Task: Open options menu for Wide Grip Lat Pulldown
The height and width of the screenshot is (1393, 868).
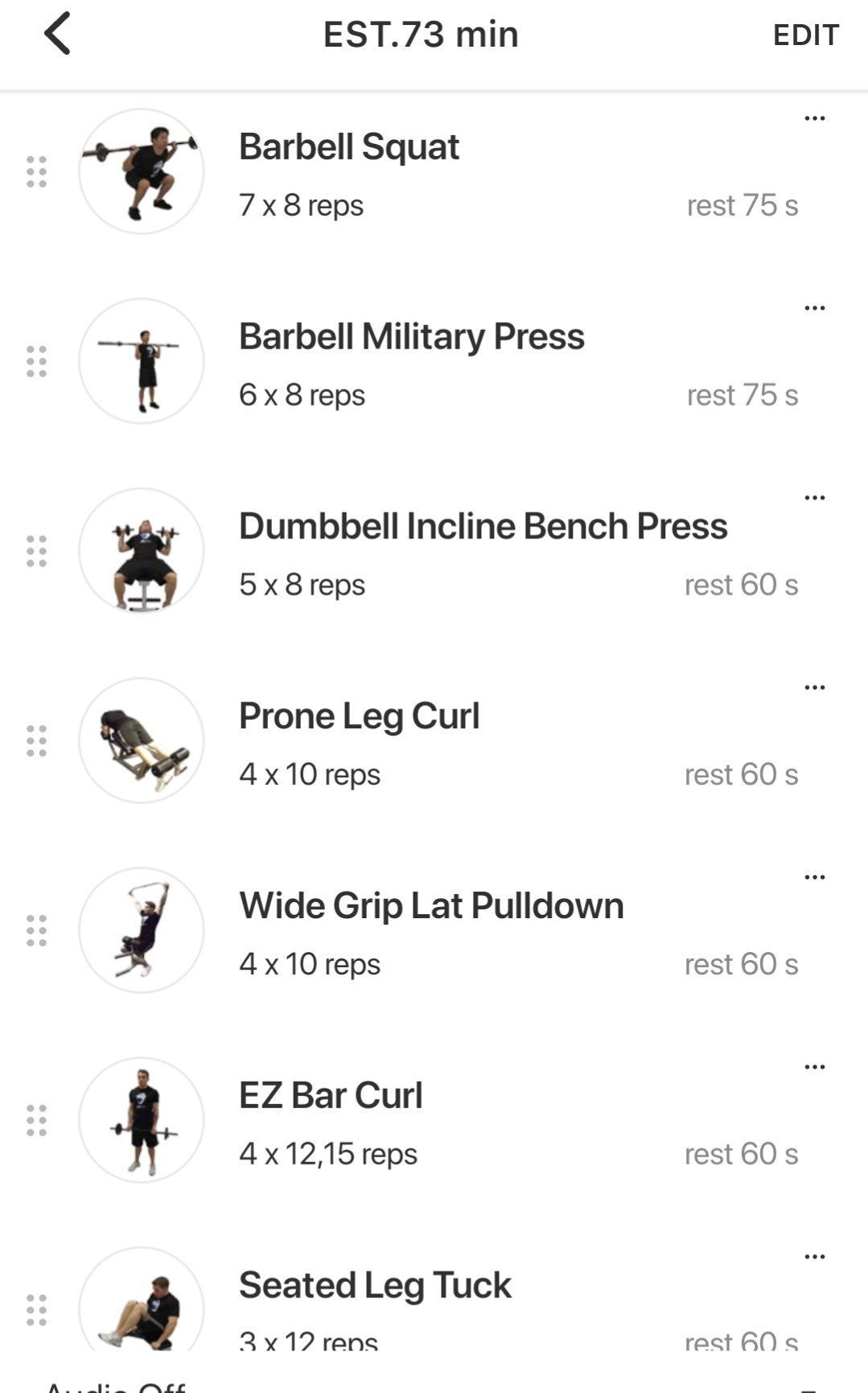Action: pyautogui.click(x=814, y=877)
